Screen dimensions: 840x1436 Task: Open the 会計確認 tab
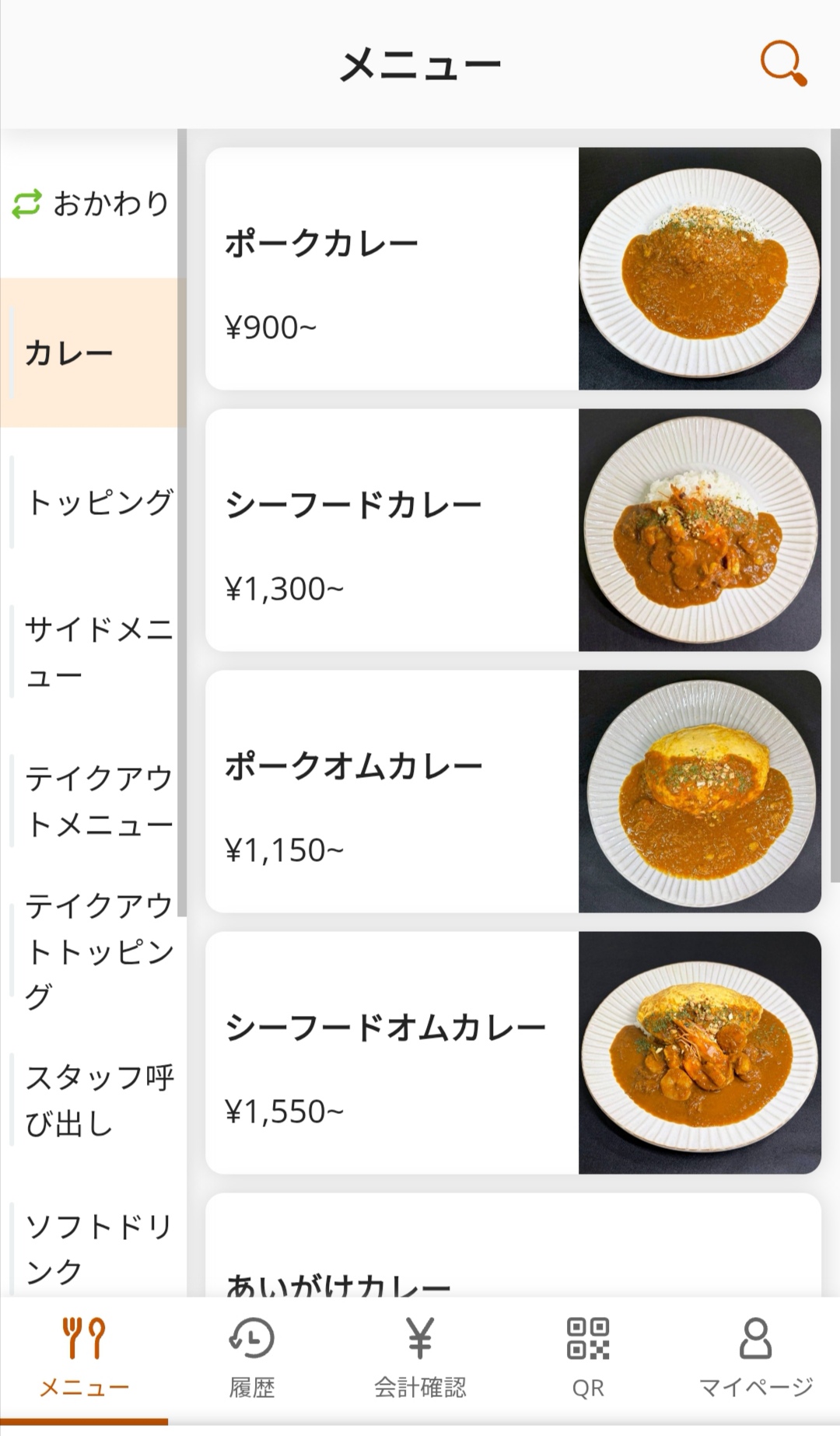pyautogui.click(x=420, y=1358)
